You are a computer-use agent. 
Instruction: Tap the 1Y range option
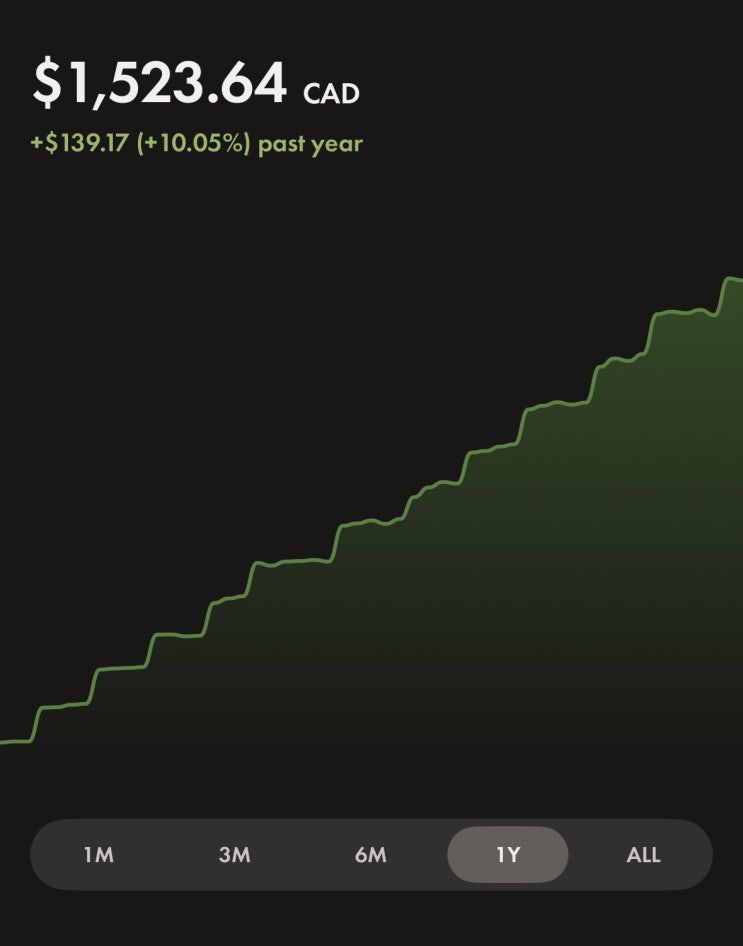click(508, 855)
